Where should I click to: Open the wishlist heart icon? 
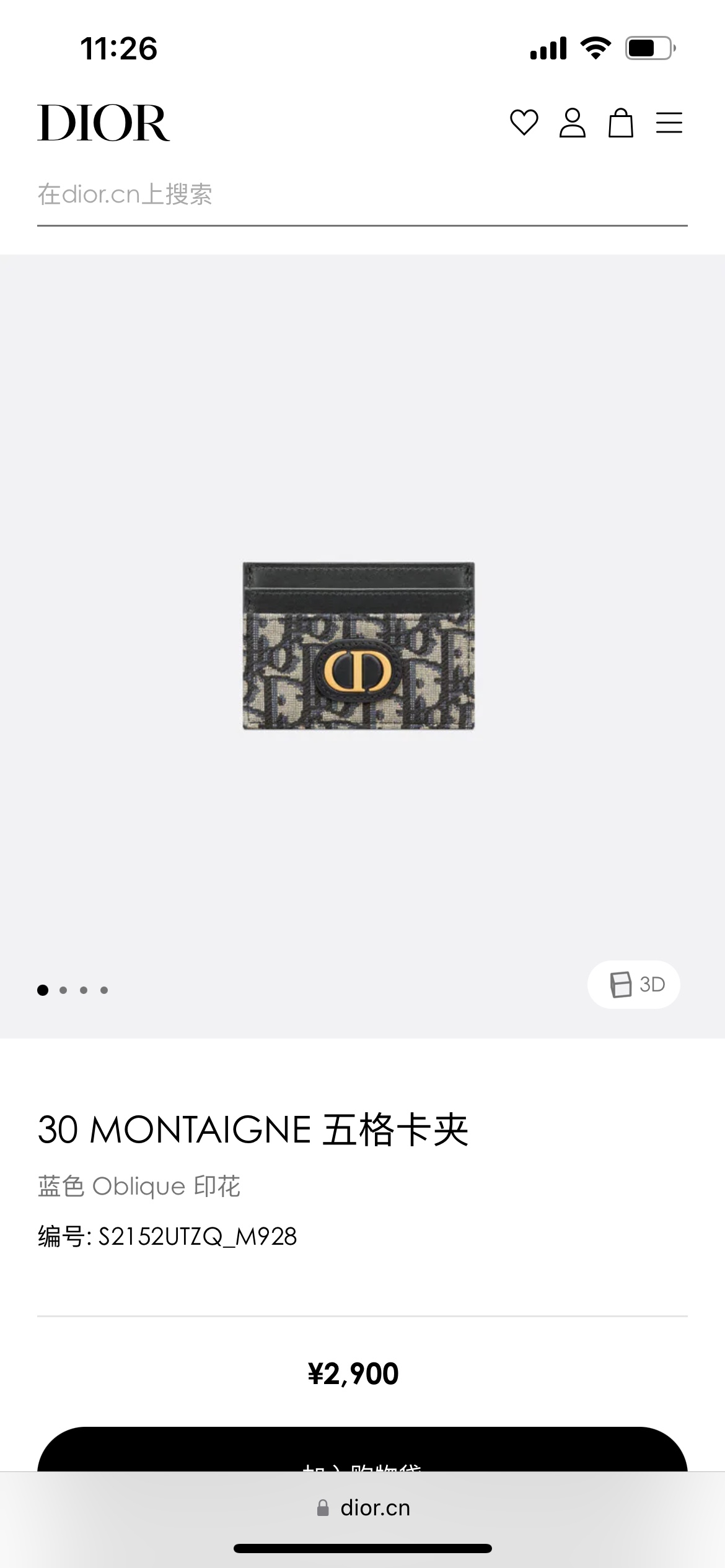coord(524,123)
